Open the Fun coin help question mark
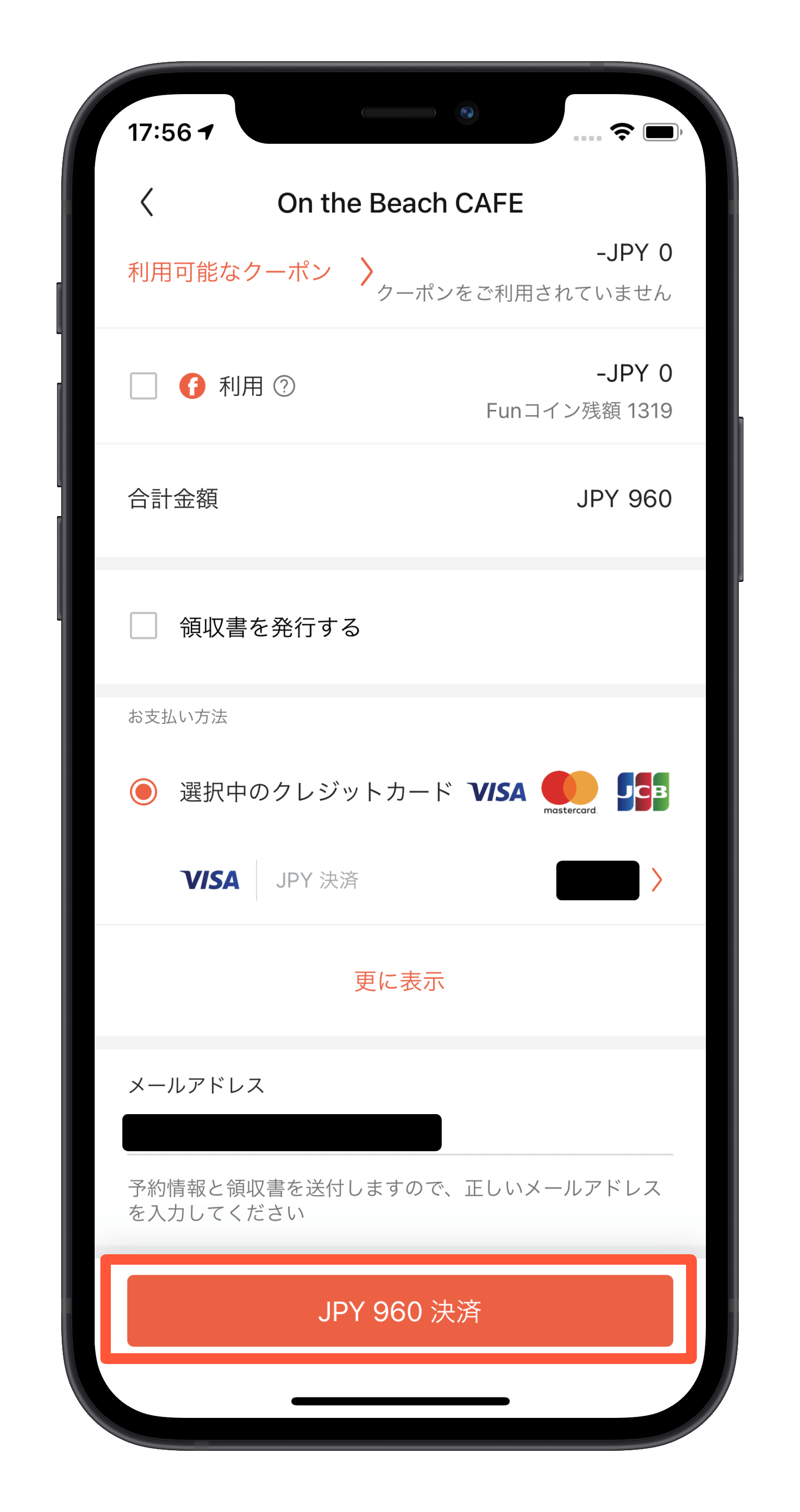The width and height of the screenshot is (800, 1512). pos(284,386)
